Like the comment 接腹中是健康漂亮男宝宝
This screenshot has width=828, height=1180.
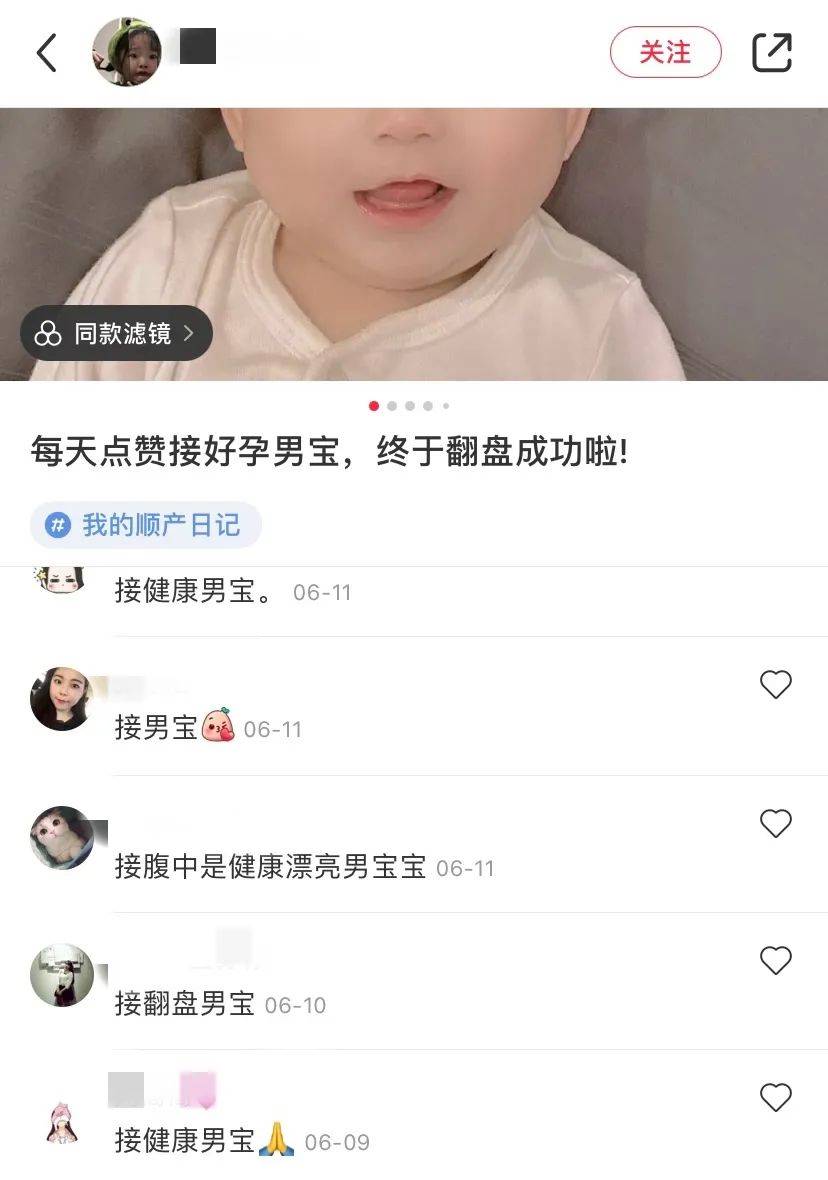(776, 824)
